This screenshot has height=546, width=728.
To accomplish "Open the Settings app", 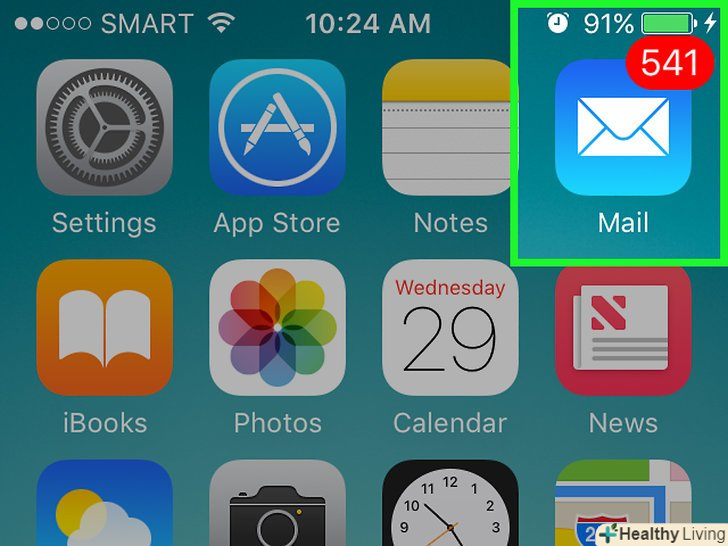I will click(105, 127).
